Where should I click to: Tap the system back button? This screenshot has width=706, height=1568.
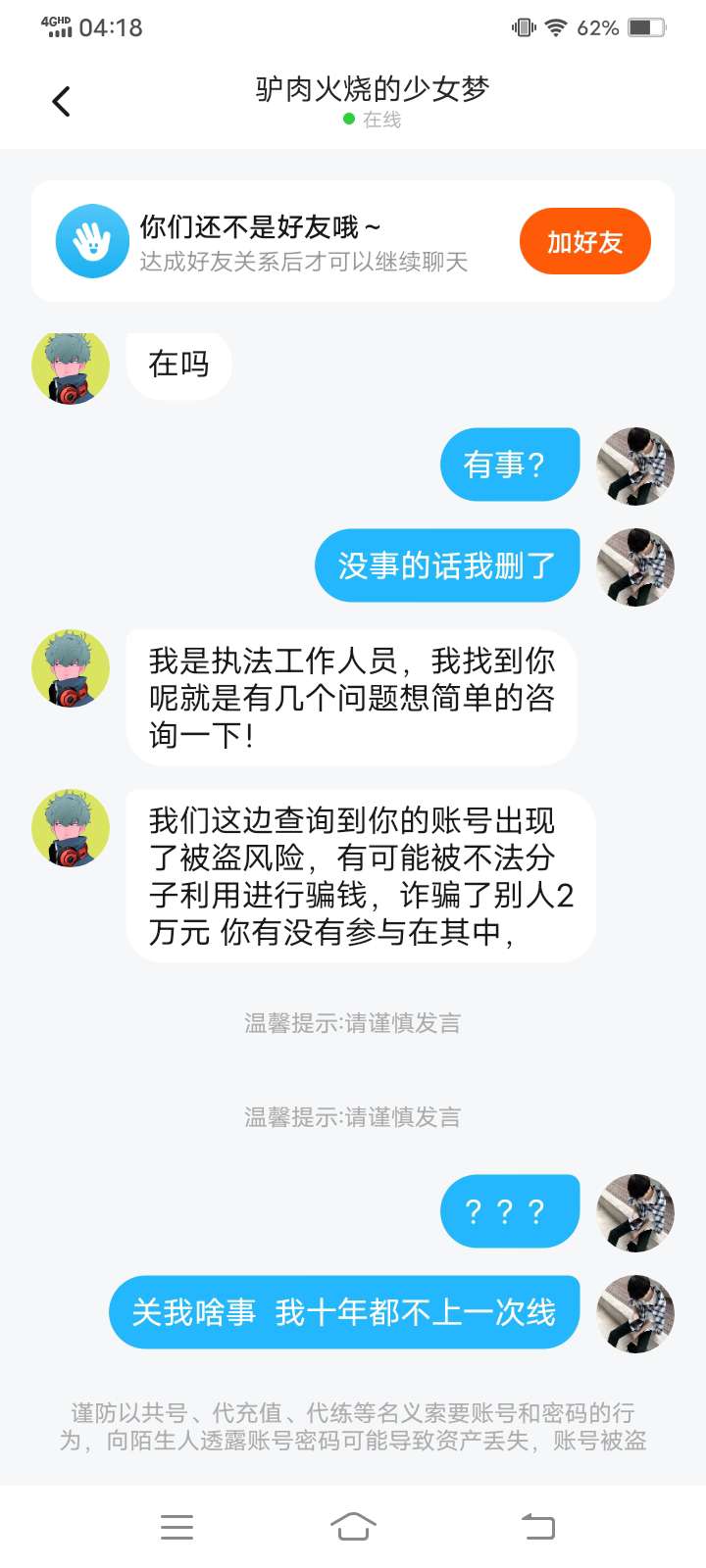pos(537,1527)
